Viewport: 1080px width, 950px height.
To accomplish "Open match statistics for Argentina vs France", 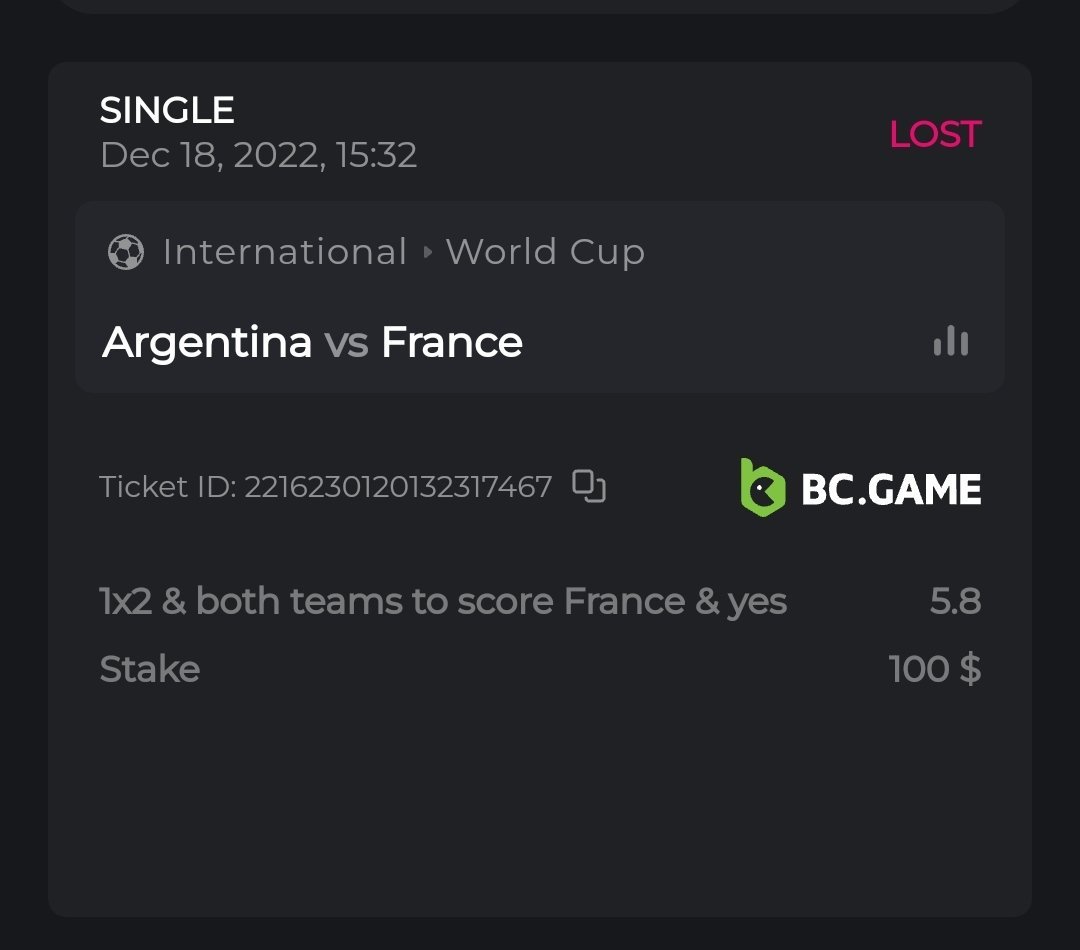I will pyautogui.click(x=950, y=342).
